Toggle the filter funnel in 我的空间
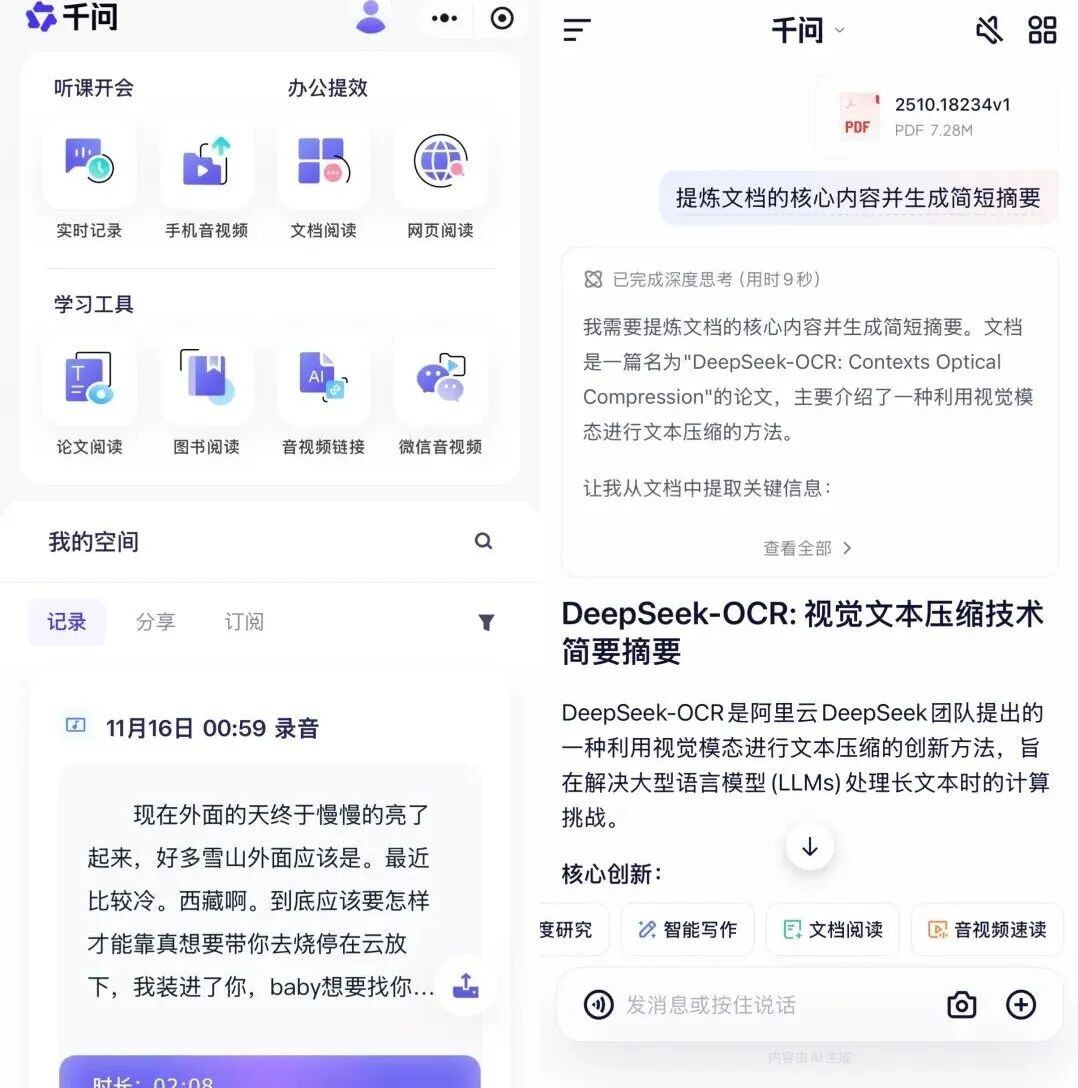The height and width of the screenshot is (1088, 1078). 486,621
